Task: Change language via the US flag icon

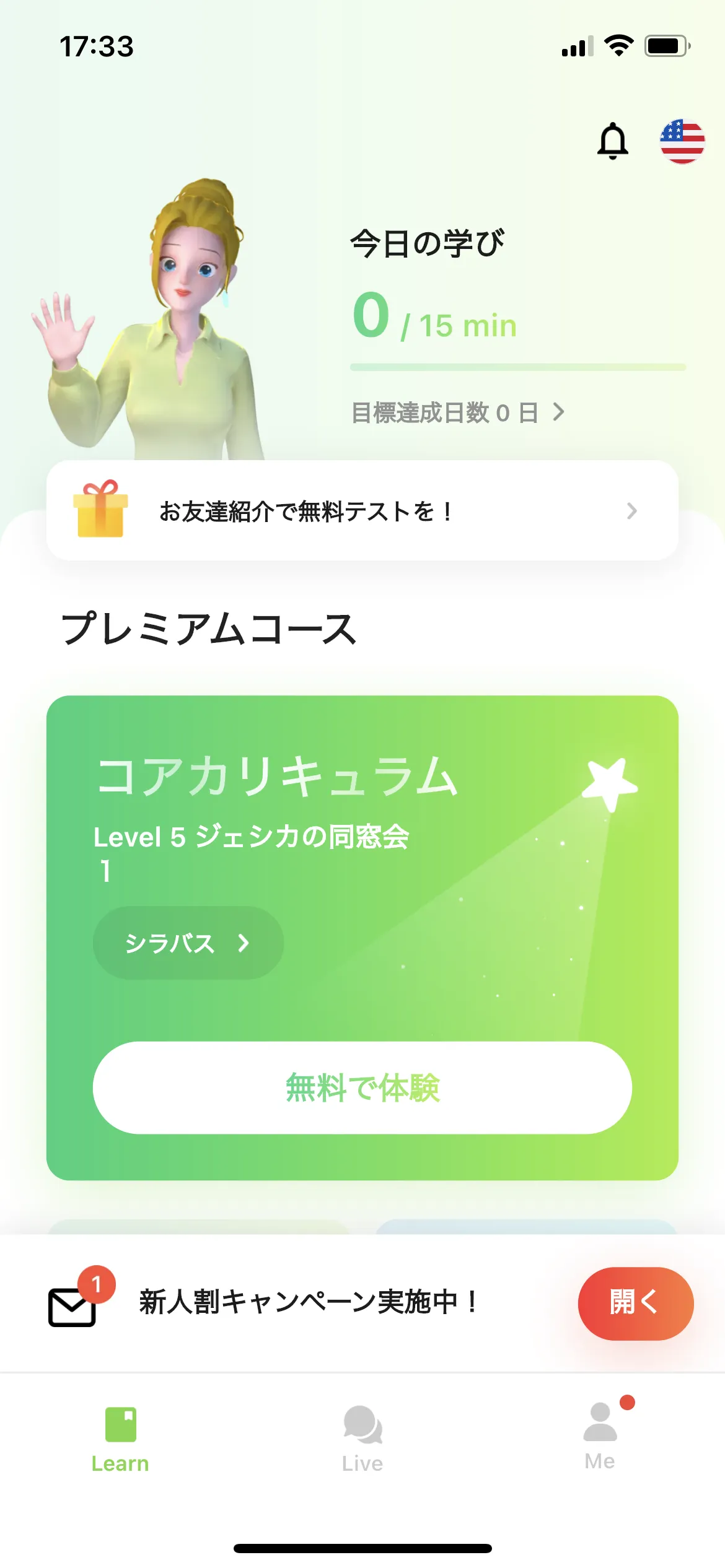Action: [x=682, y=141]
